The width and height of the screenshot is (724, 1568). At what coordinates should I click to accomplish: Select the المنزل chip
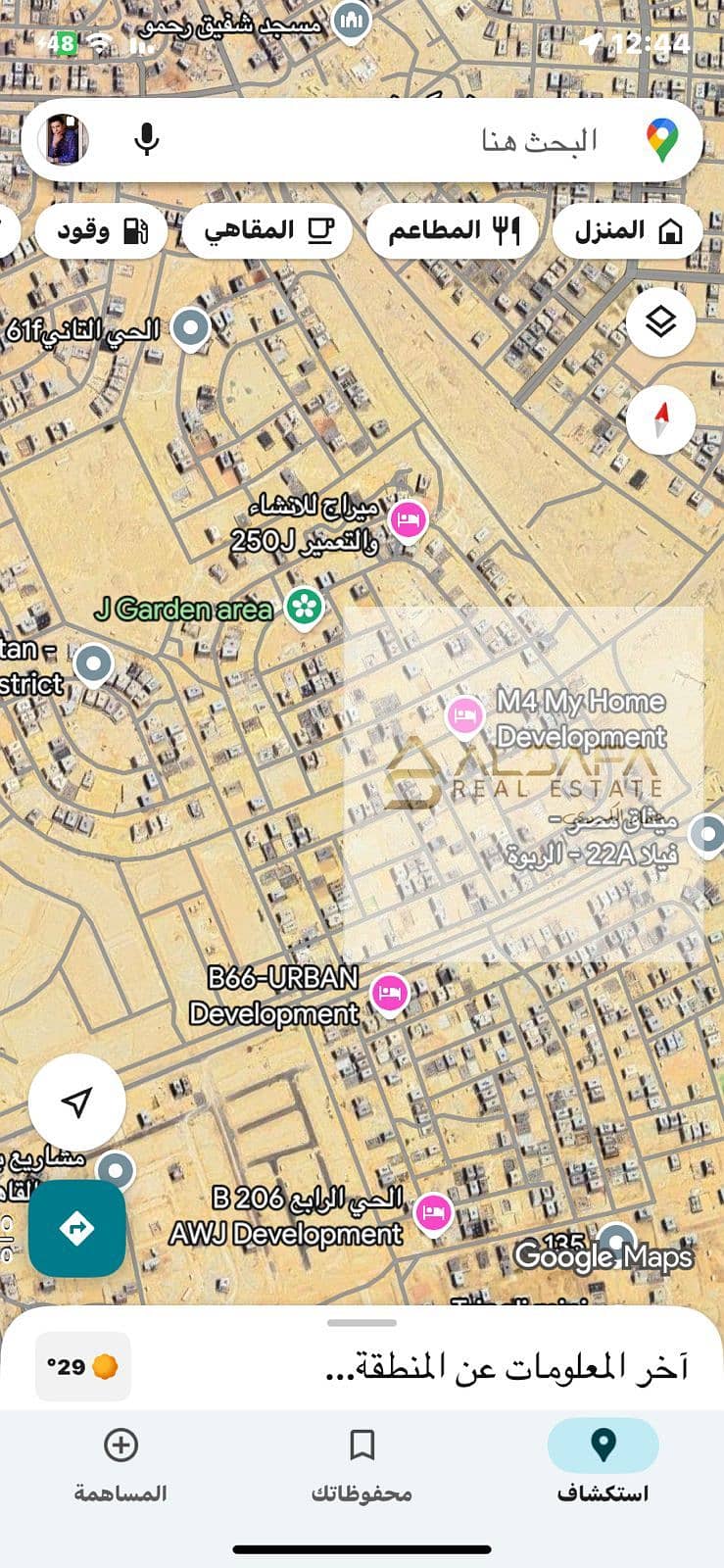[627, 231]
